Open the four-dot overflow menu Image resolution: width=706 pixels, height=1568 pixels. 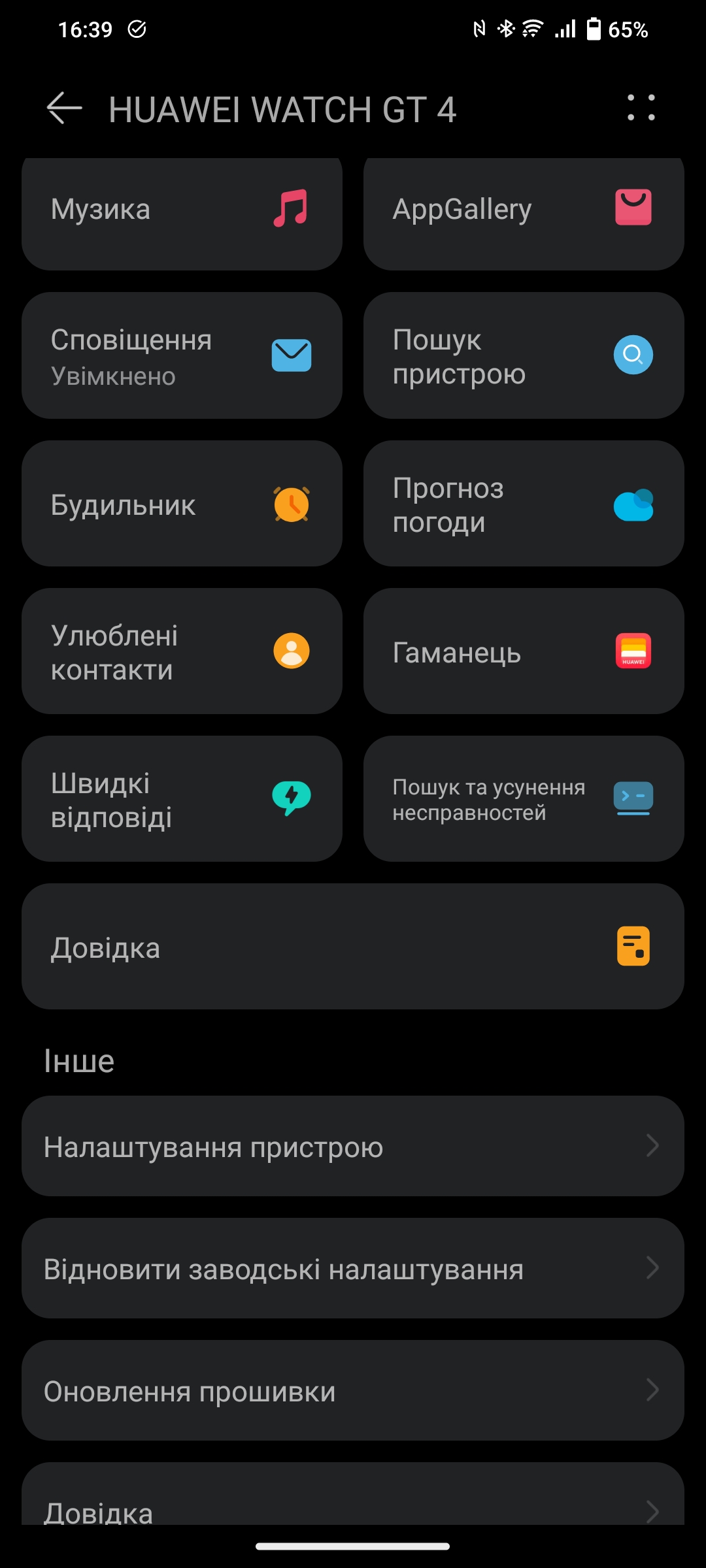(641, 108)
